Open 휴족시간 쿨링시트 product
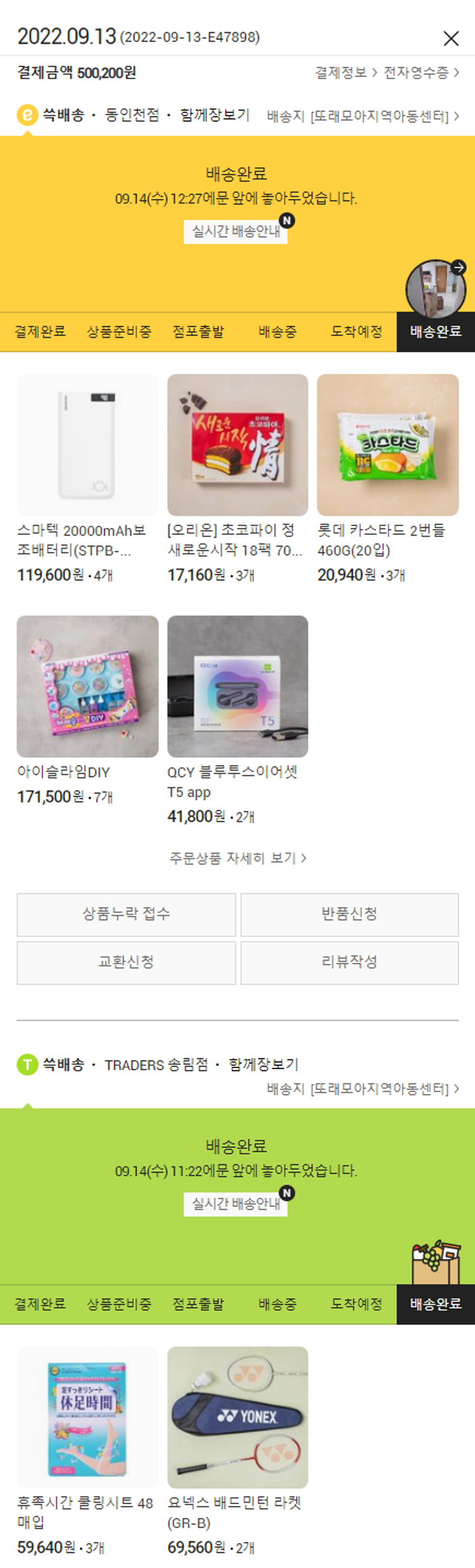This screenshot has height=1568, width=475. click(87, 1417)
